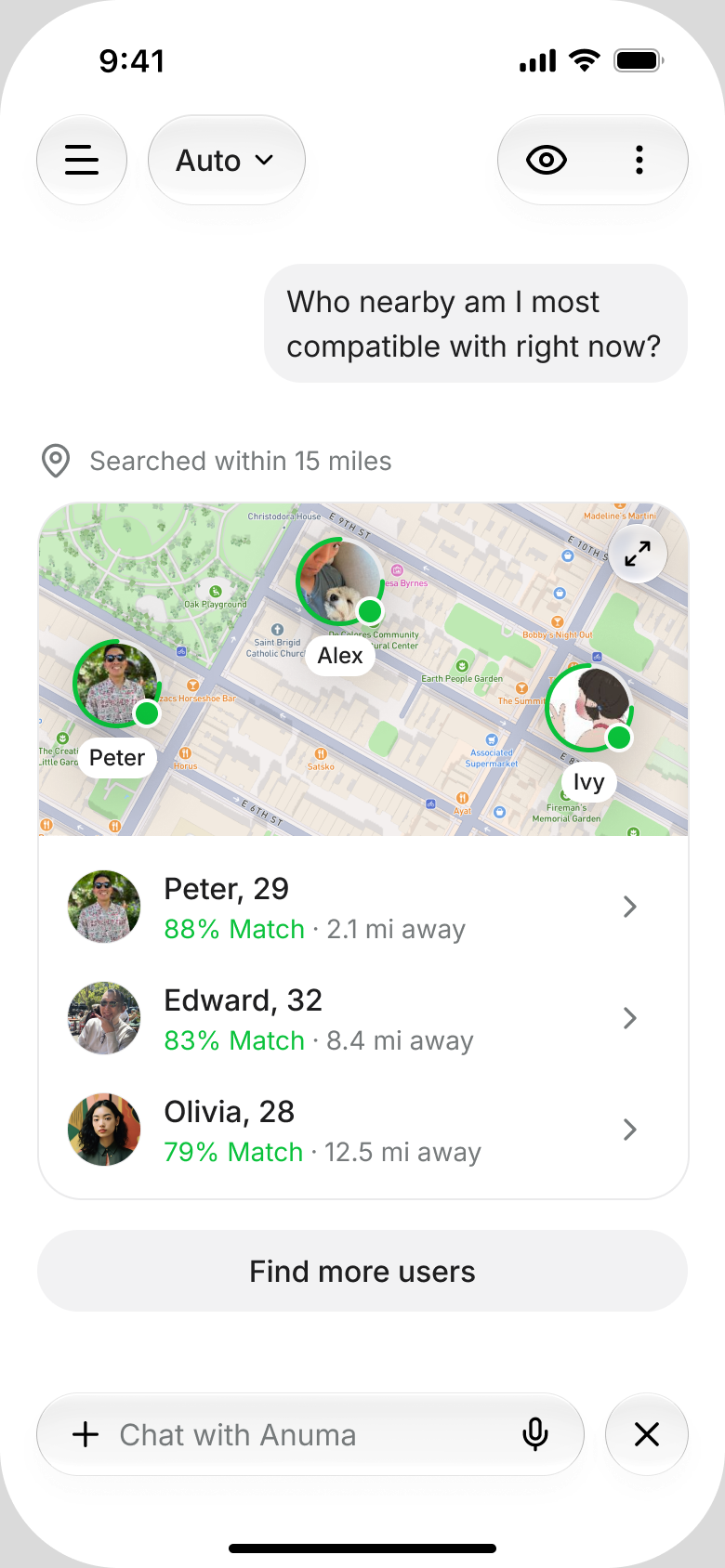Open Olivia, 28 match profile row
Screen dimensions: 725x1568
(362, 1130)
